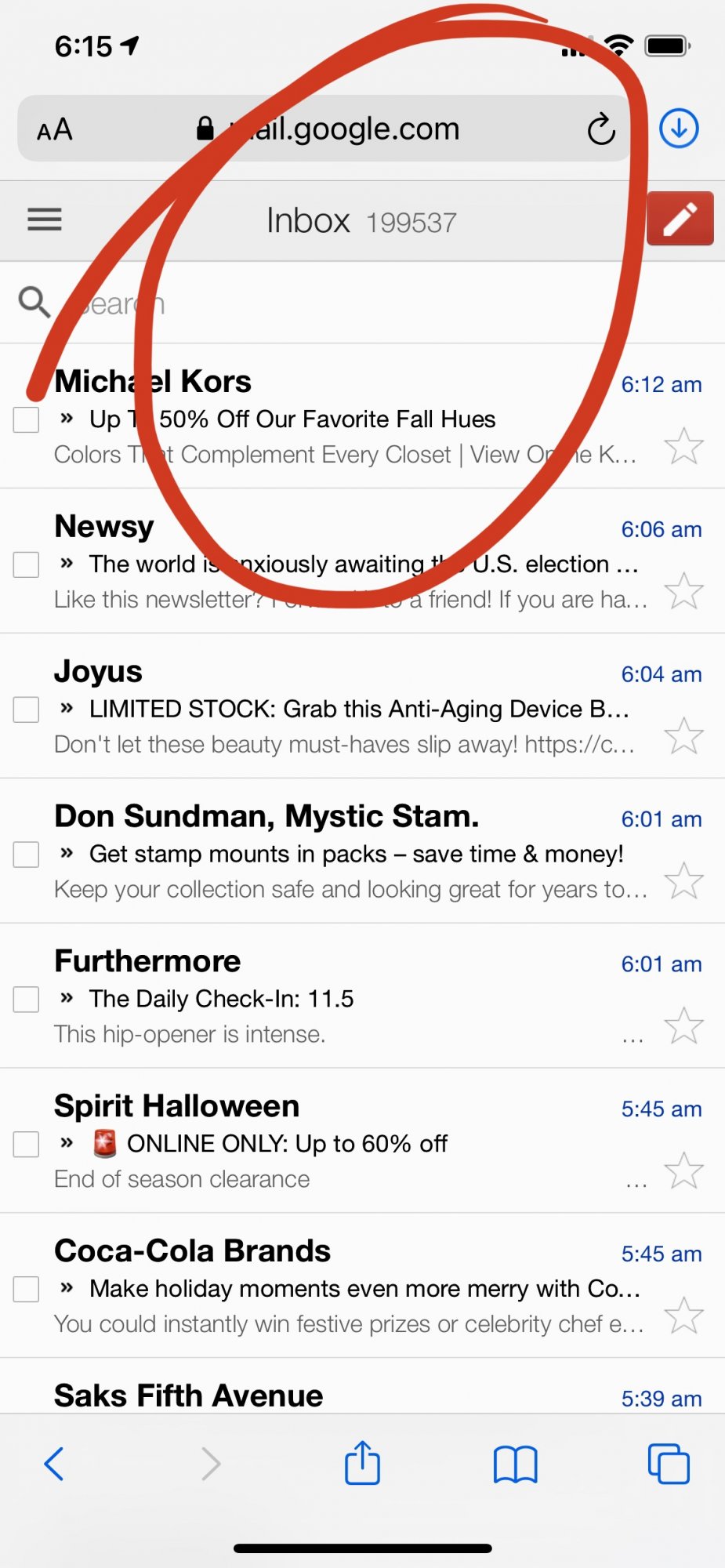Show Safari downloads
This screenshot has height=1568, width=725.
[679, 129]
